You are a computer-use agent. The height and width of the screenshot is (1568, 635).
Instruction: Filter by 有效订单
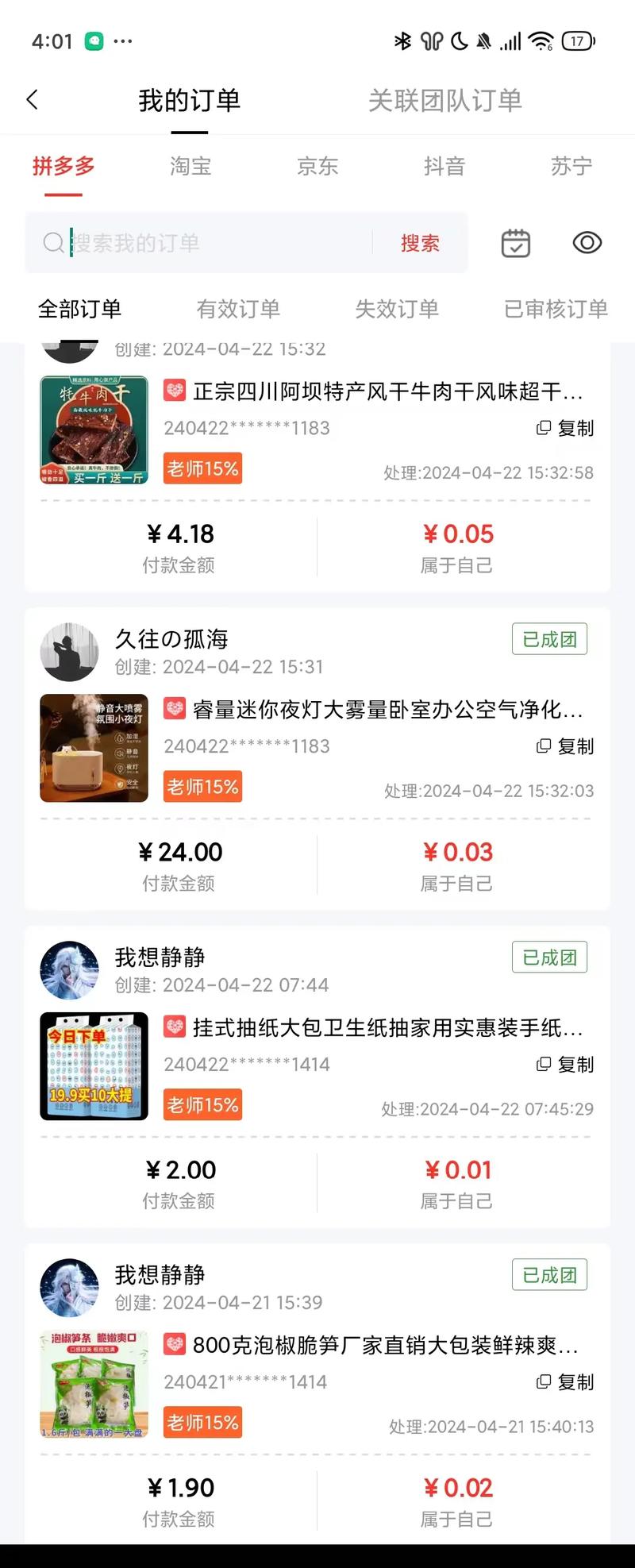point(238,309)
